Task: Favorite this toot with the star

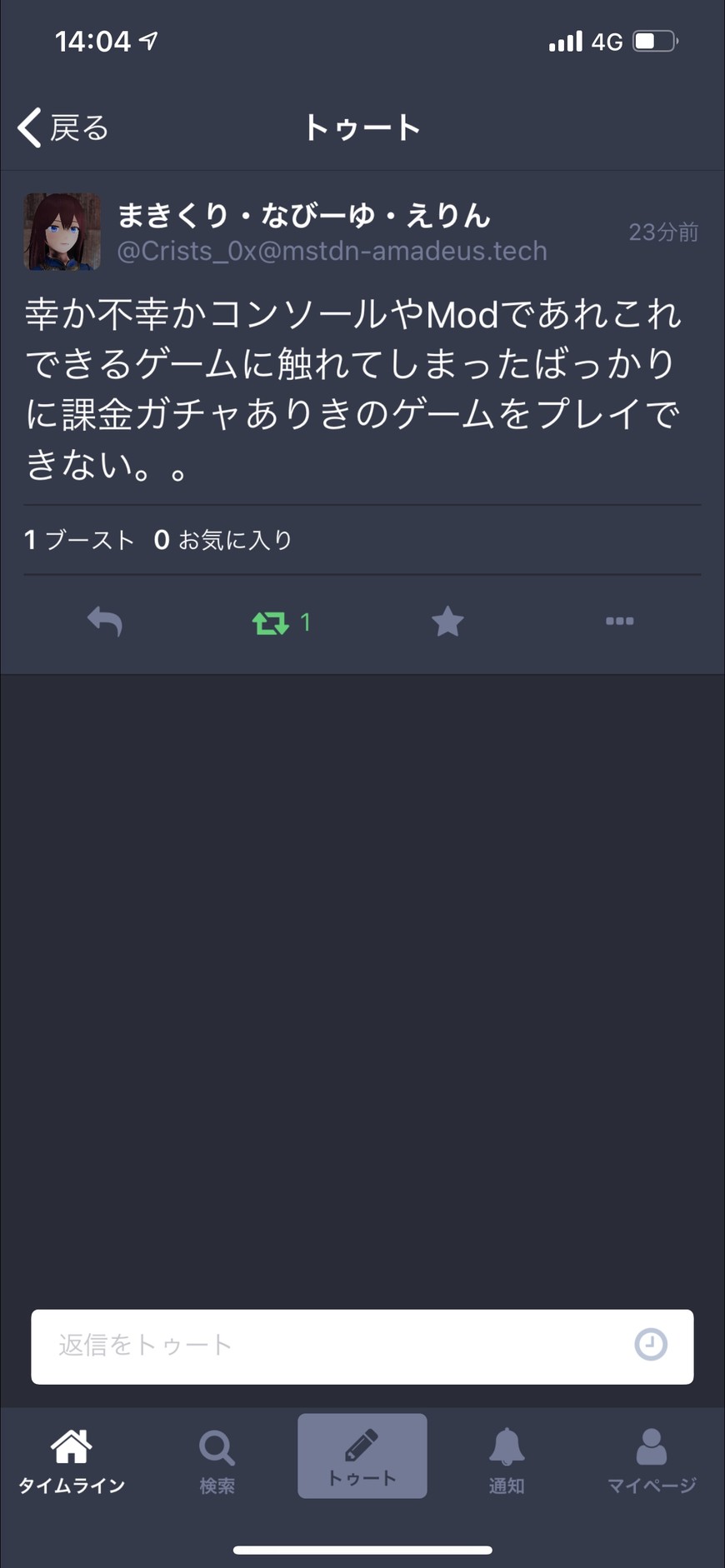Action: (x=447, y=622)
